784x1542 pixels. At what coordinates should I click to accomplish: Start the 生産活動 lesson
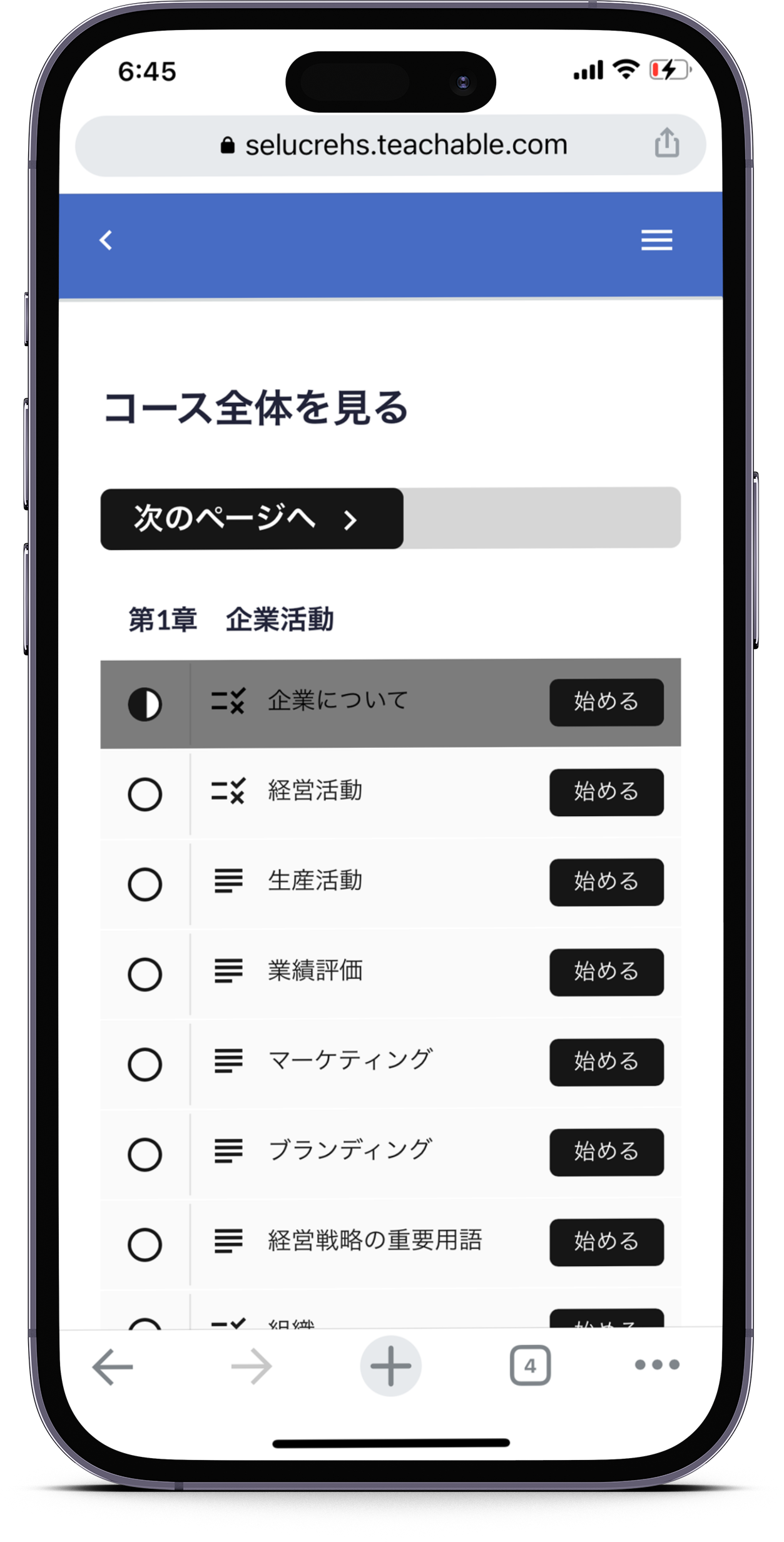point(606,882)
